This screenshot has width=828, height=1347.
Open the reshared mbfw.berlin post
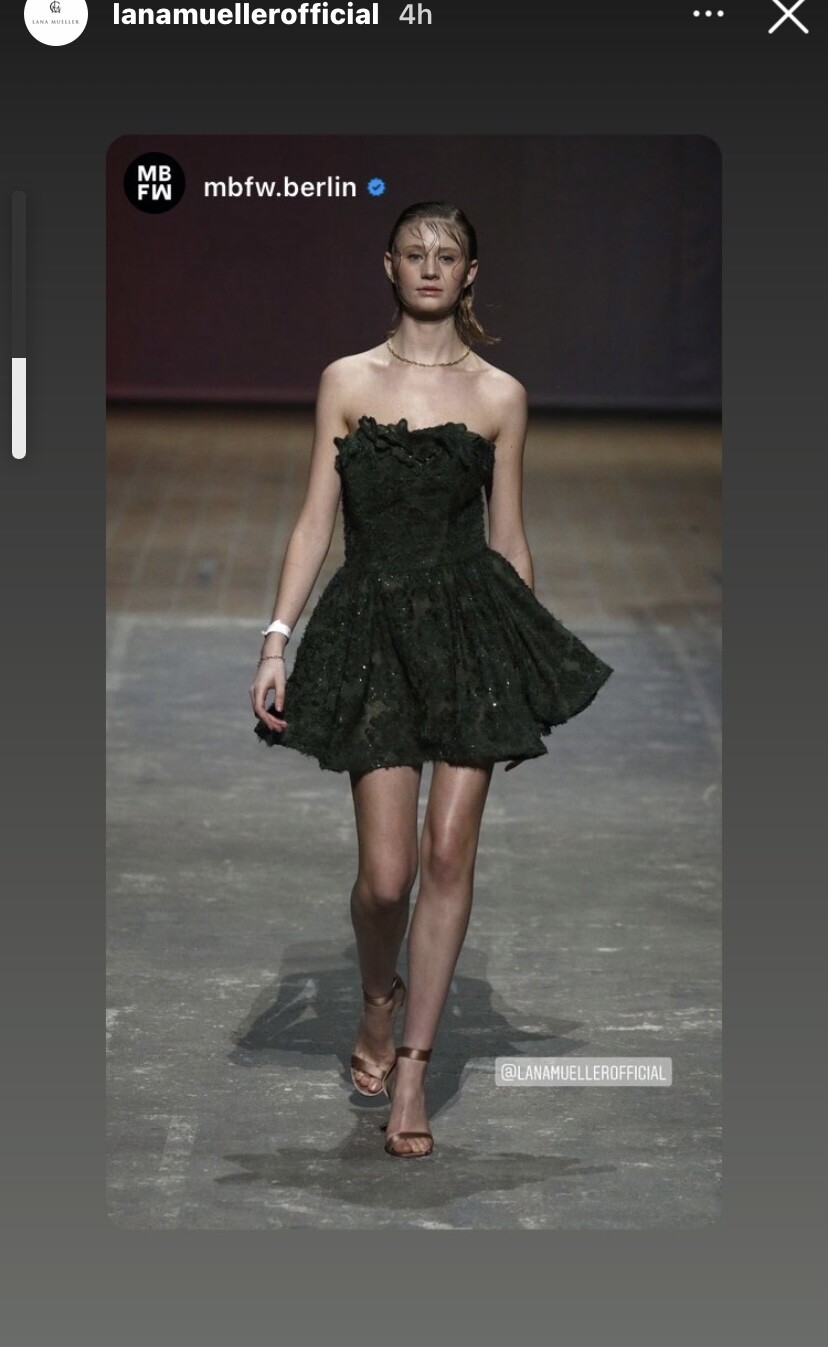pos(414,681)
